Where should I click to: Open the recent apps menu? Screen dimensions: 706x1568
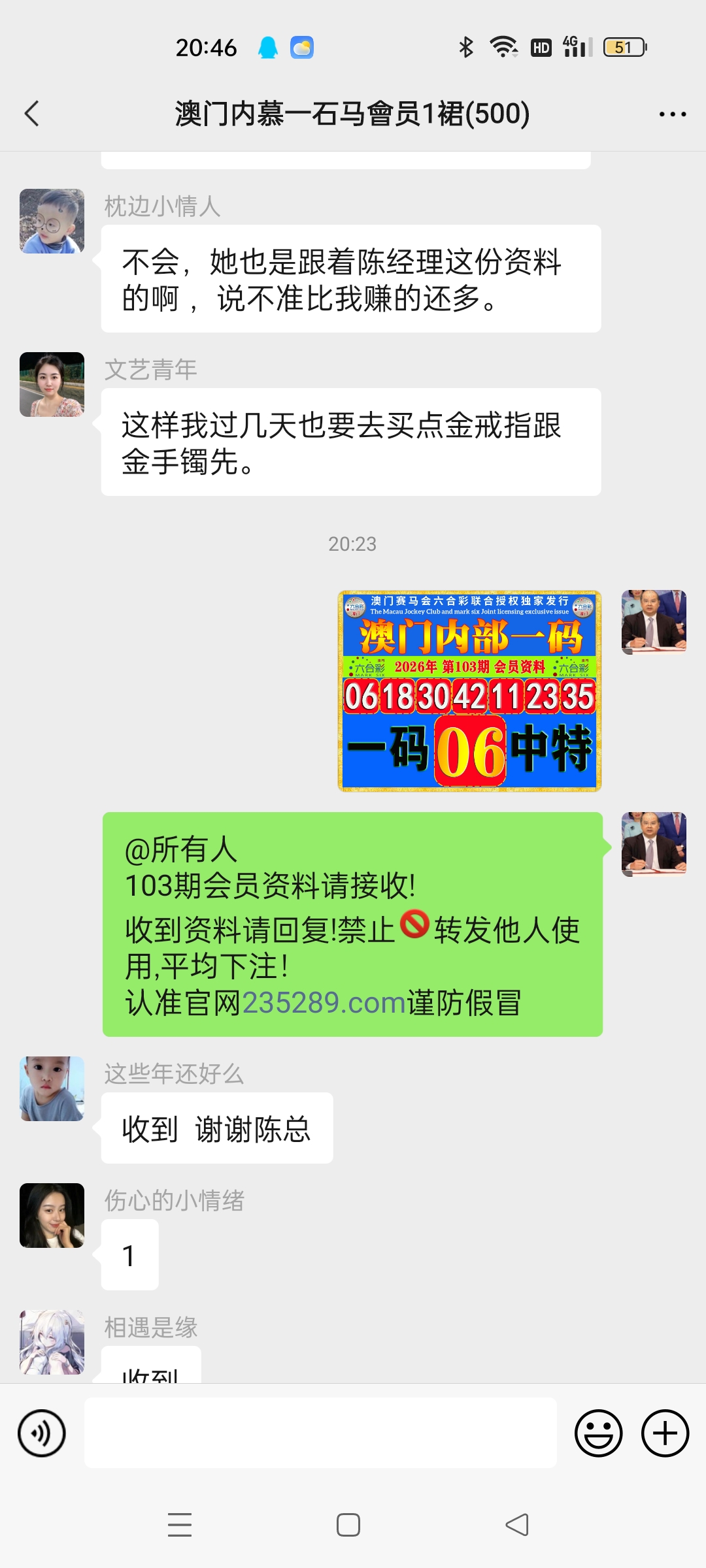(x=180, y=1525)
